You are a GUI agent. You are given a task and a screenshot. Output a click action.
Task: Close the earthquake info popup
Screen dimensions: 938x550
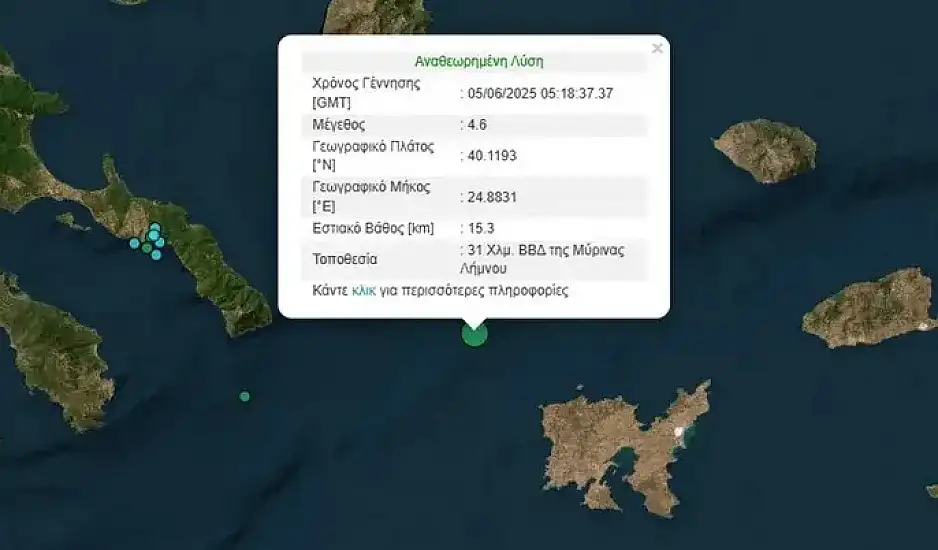(657, 49)
